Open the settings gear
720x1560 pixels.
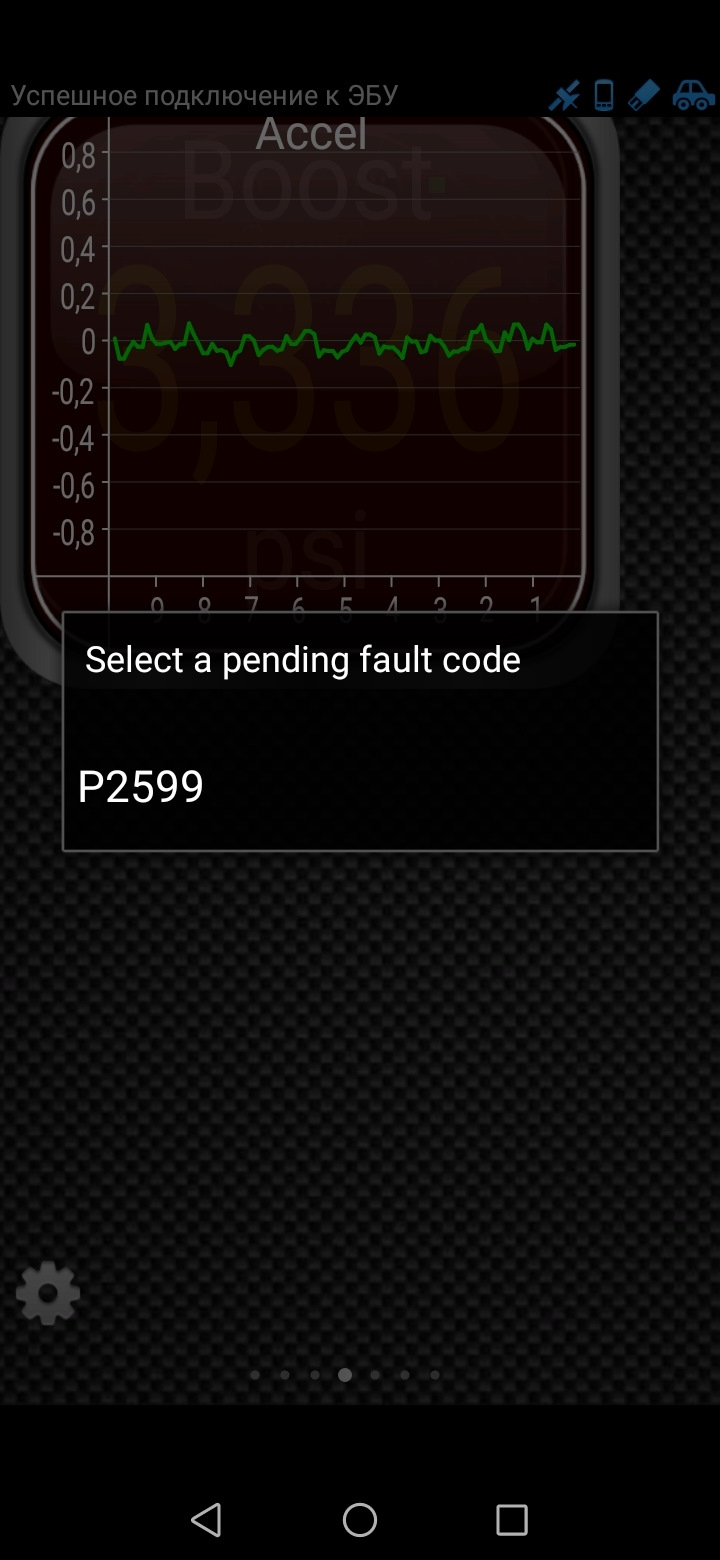(48, 1294)
